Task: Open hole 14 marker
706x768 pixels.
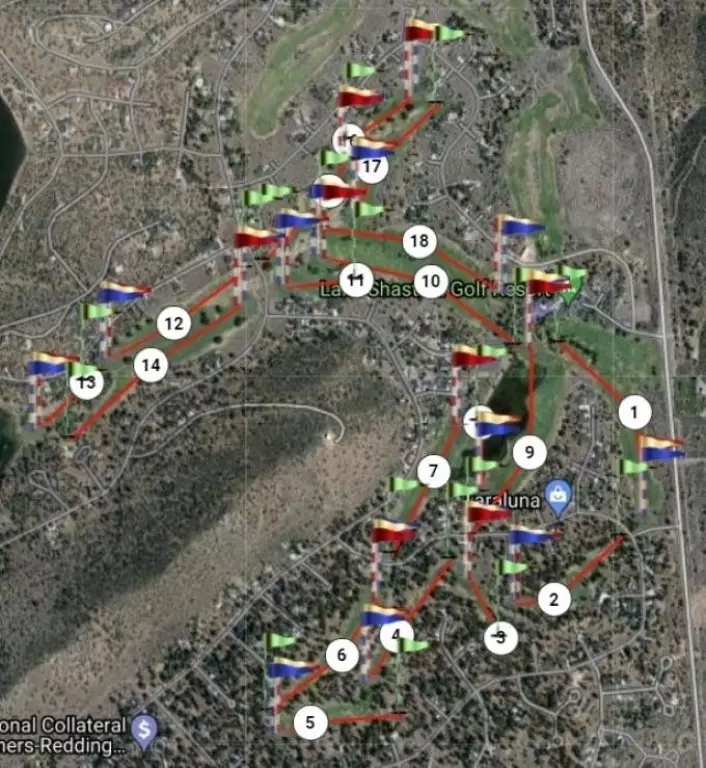Action: 150,366
